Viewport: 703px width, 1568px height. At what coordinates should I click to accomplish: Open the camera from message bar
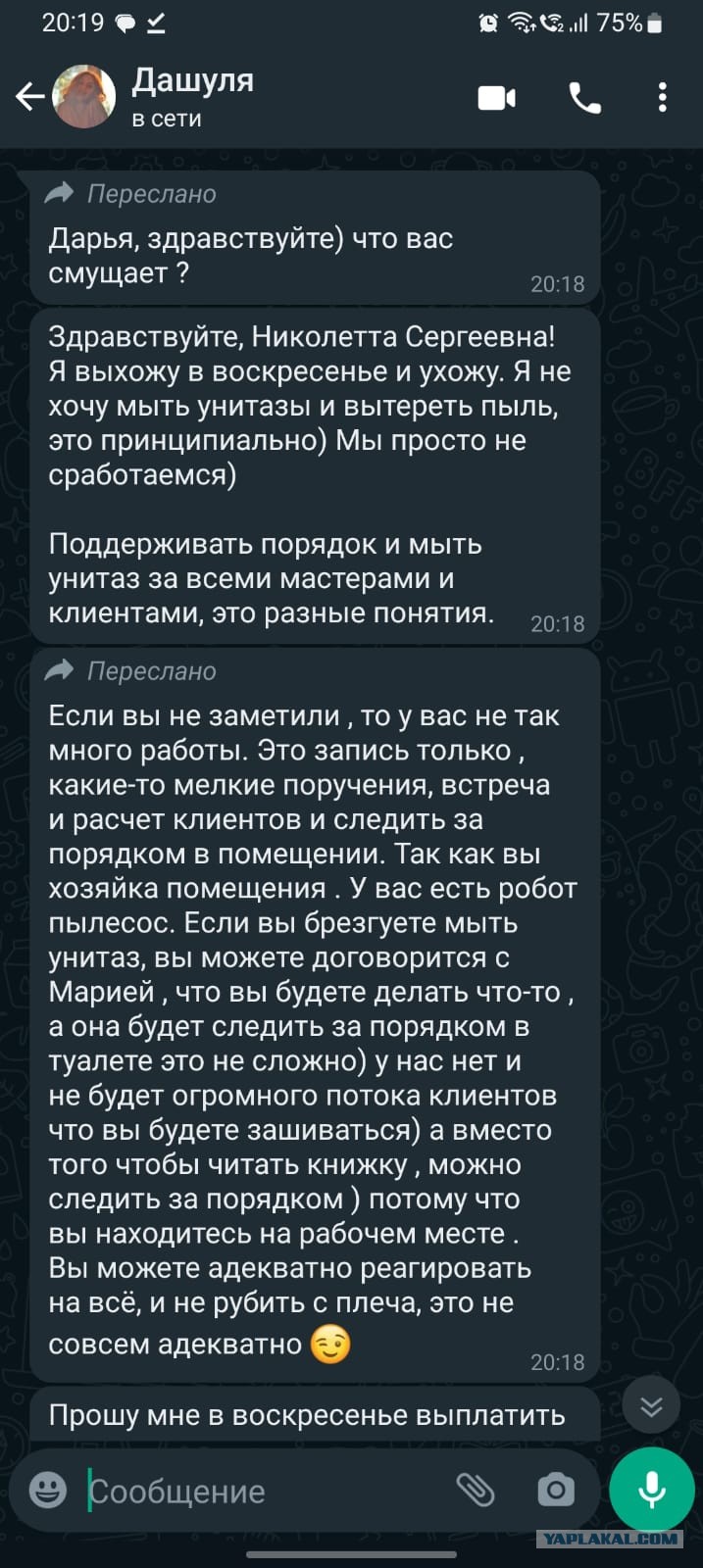pos(555,1491)
